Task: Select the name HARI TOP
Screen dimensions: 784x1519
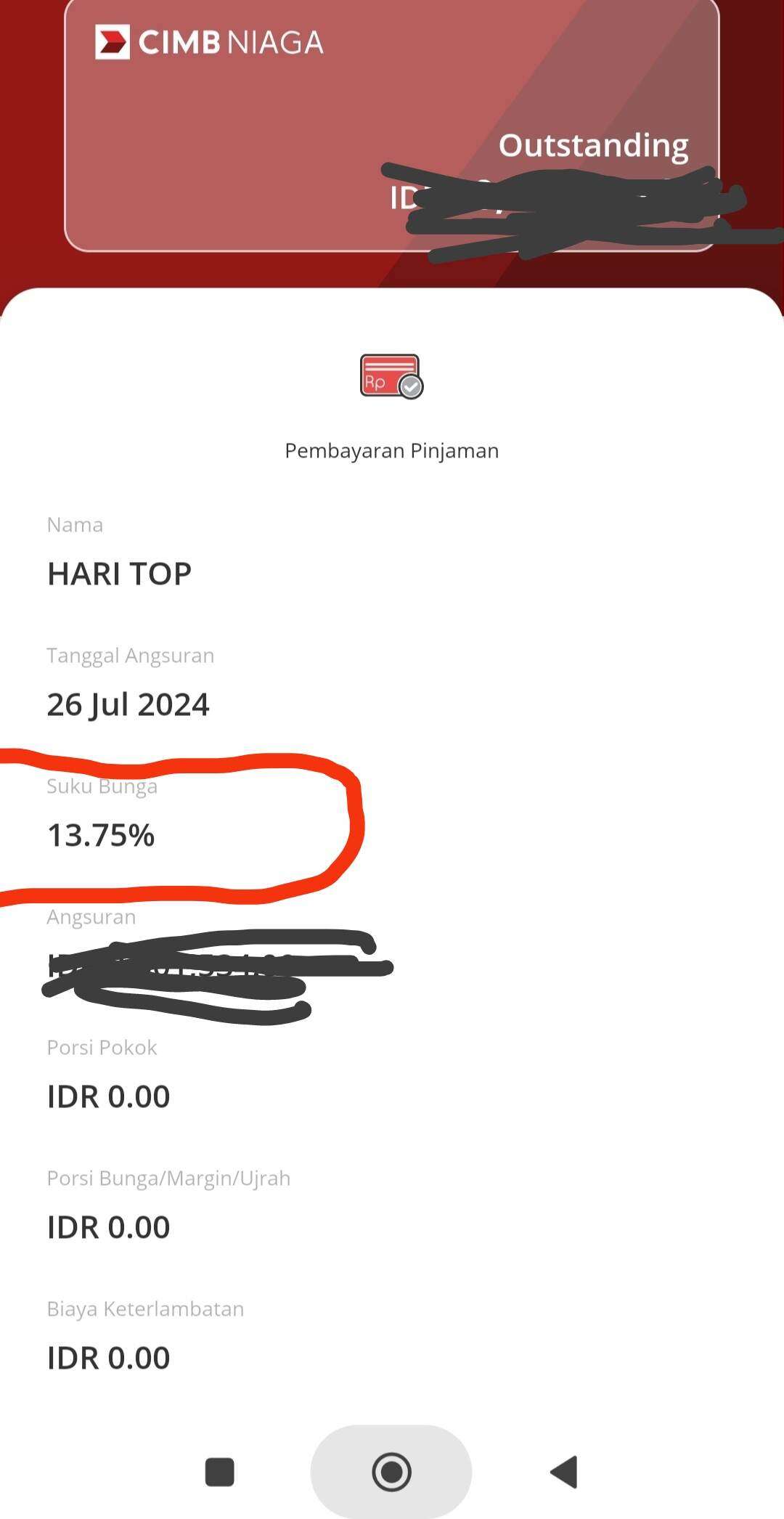Action: point(118,573)
